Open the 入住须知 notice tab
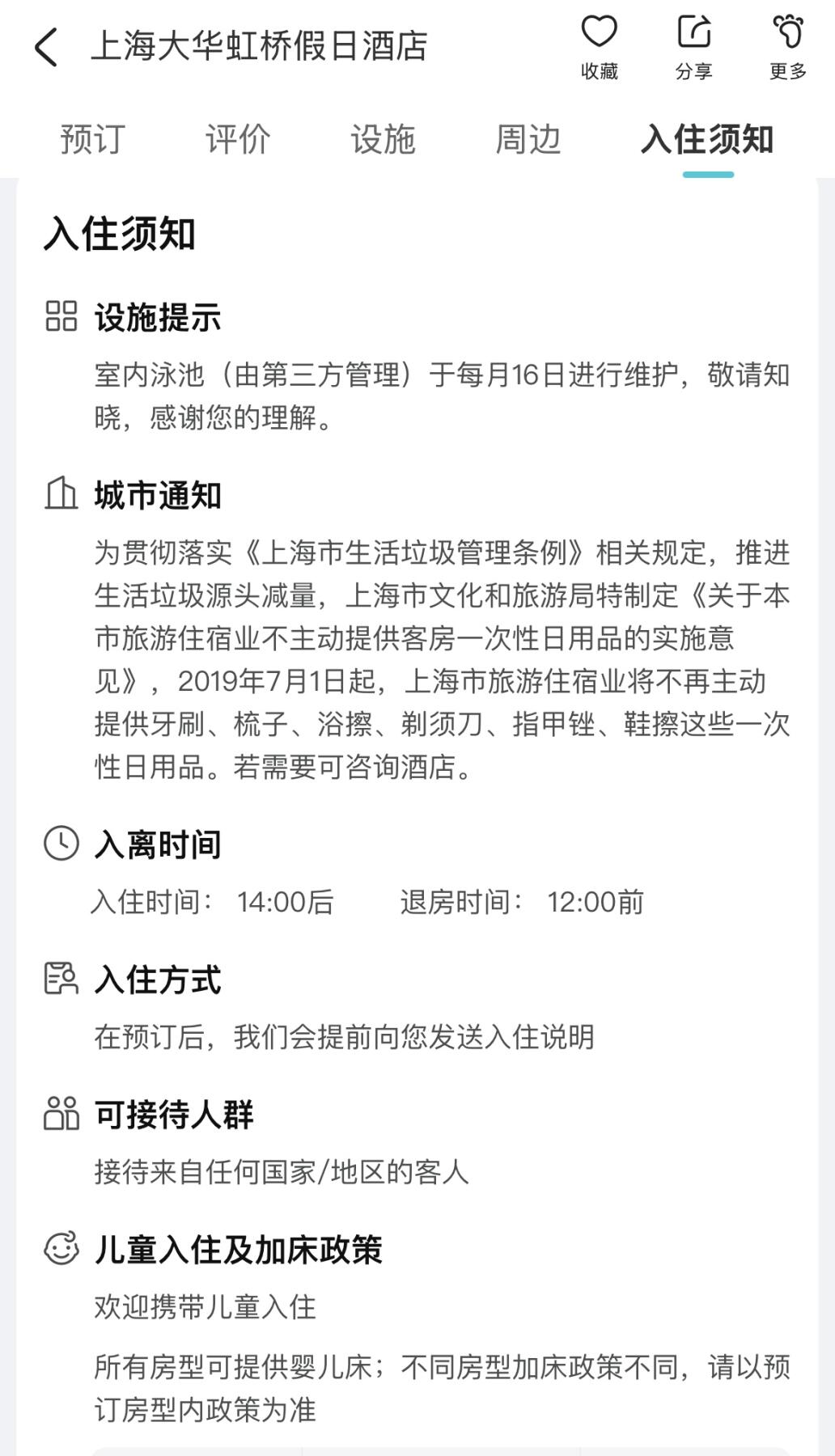The width and height of the screenshot is (835, 1456). 708,139
